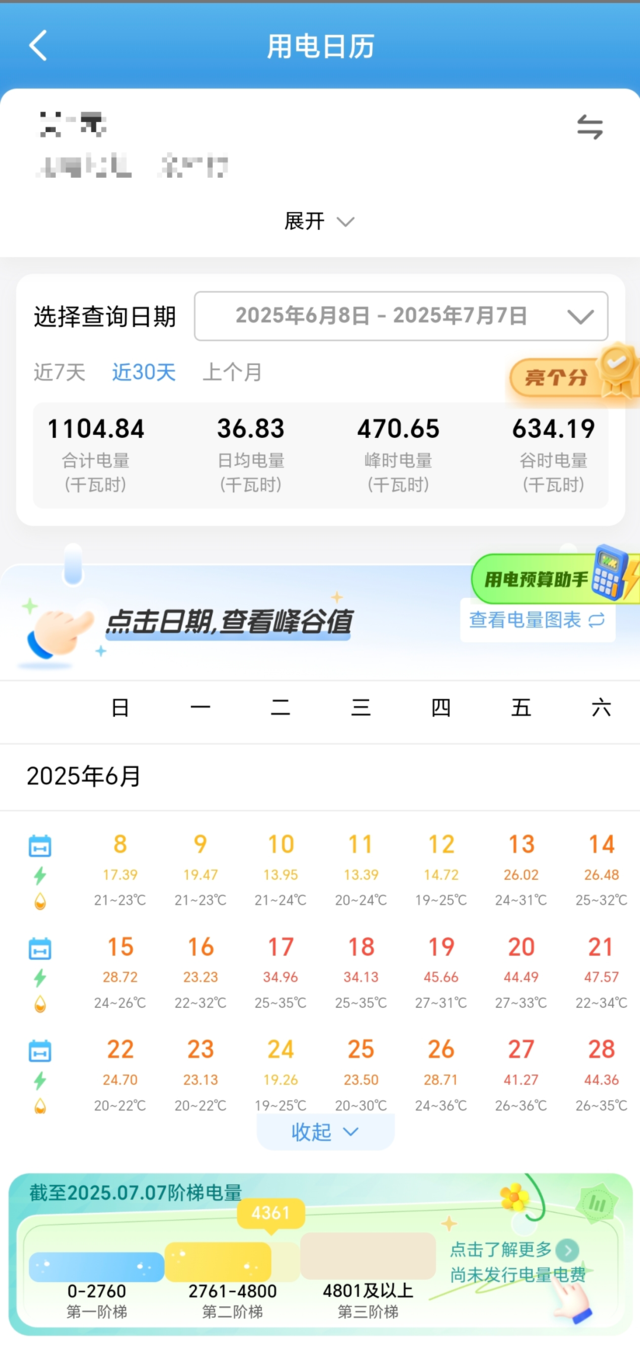Collapse the calendar with 收起
This screenshot has width=640, height=1352.
tap(325, 1132)
